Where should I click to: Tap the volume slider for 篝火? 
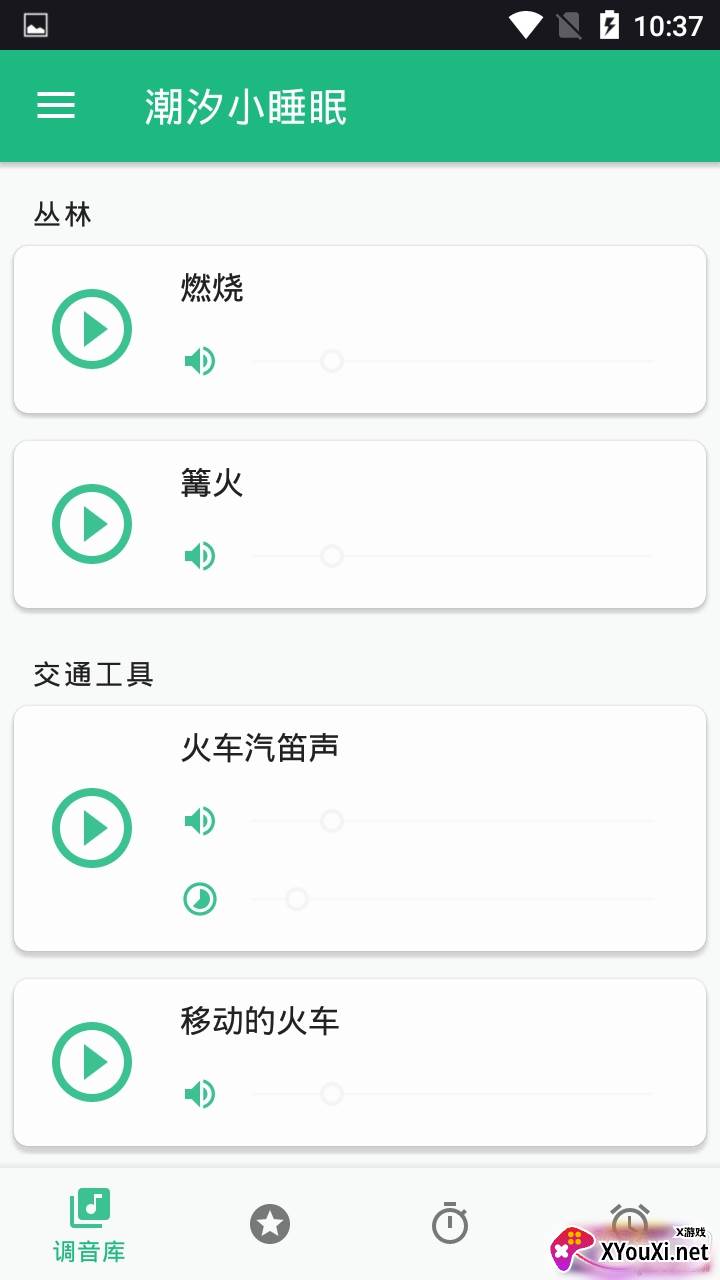452,556
